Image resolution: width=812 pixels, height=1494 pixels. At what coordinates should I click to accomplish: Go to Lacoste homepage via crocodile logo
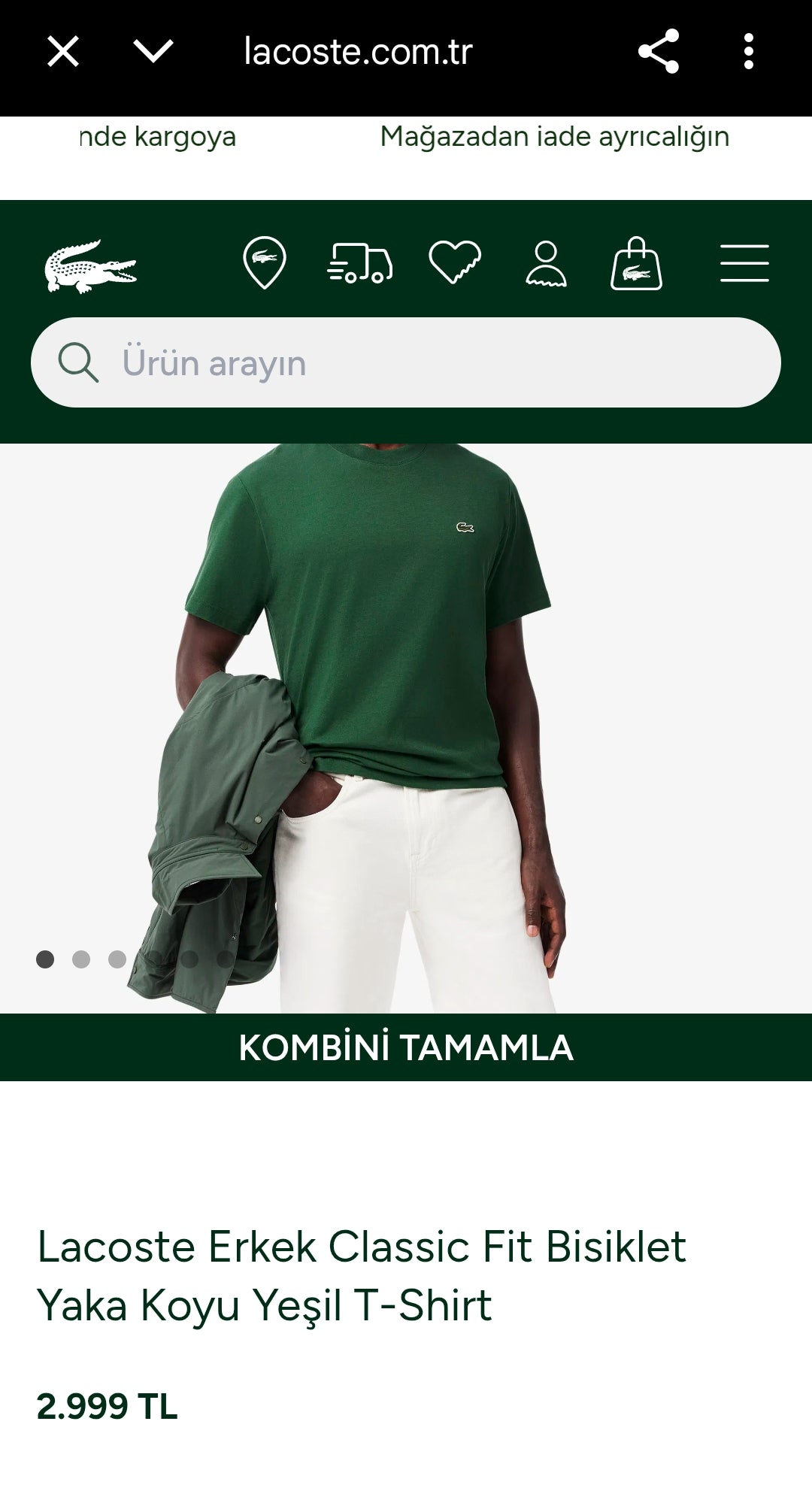[x=90, y=265]
